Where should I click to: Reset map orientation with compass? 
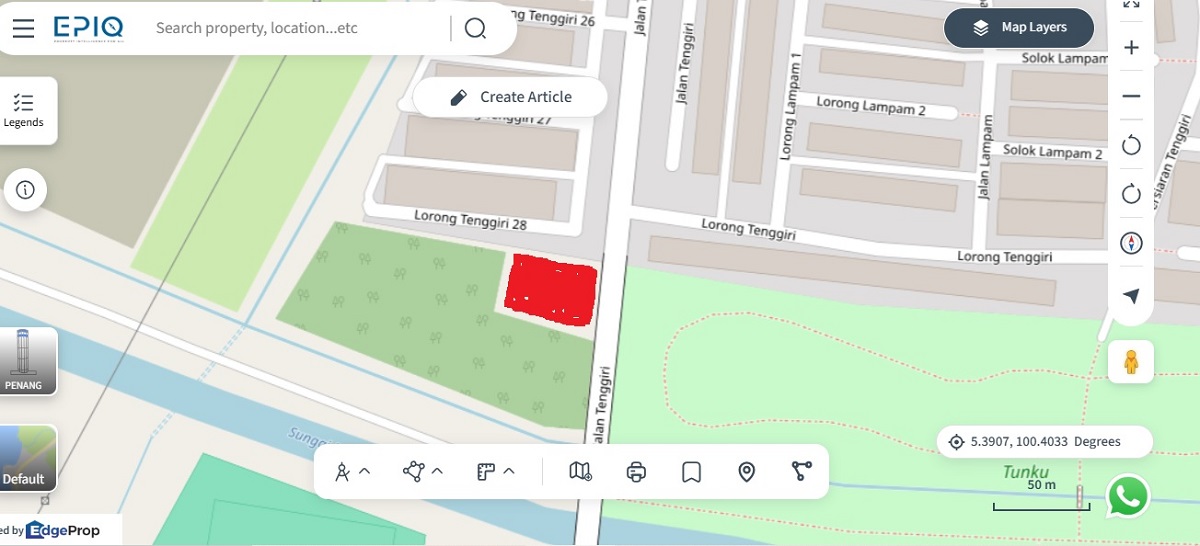coord(1131,243)
